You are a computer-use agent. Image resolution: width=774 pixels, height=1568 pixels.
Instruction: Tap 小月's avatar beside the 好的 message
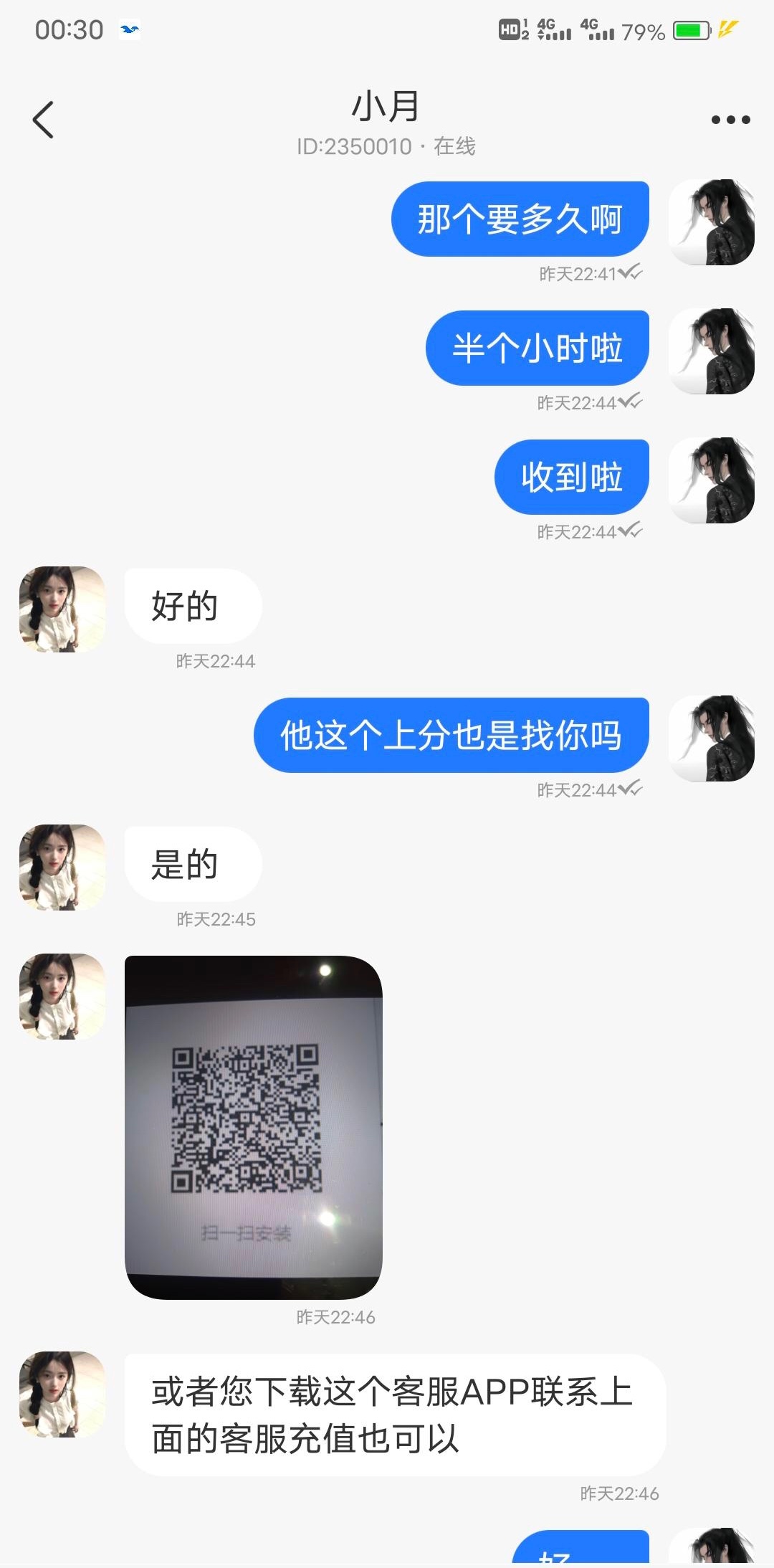[62, 609]
